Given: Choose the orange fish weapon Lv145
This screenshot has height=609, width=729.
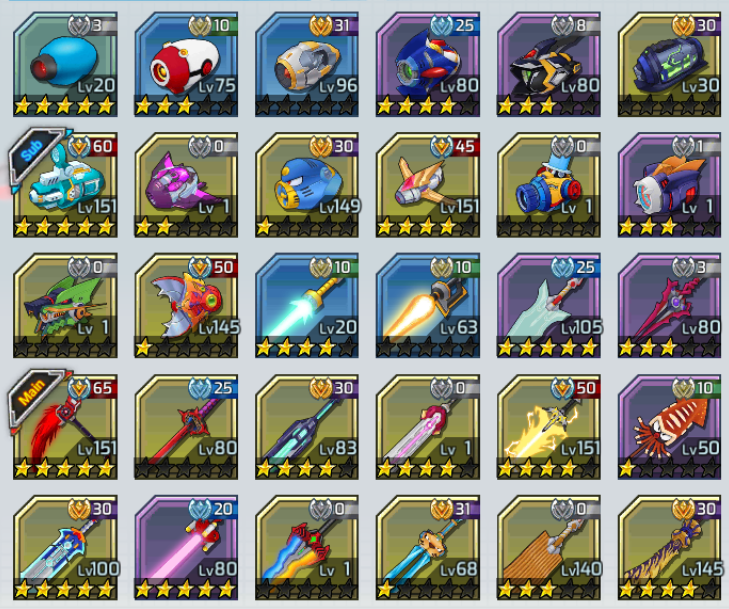Looking at the screenshot, I should click(x=186, y=306).
